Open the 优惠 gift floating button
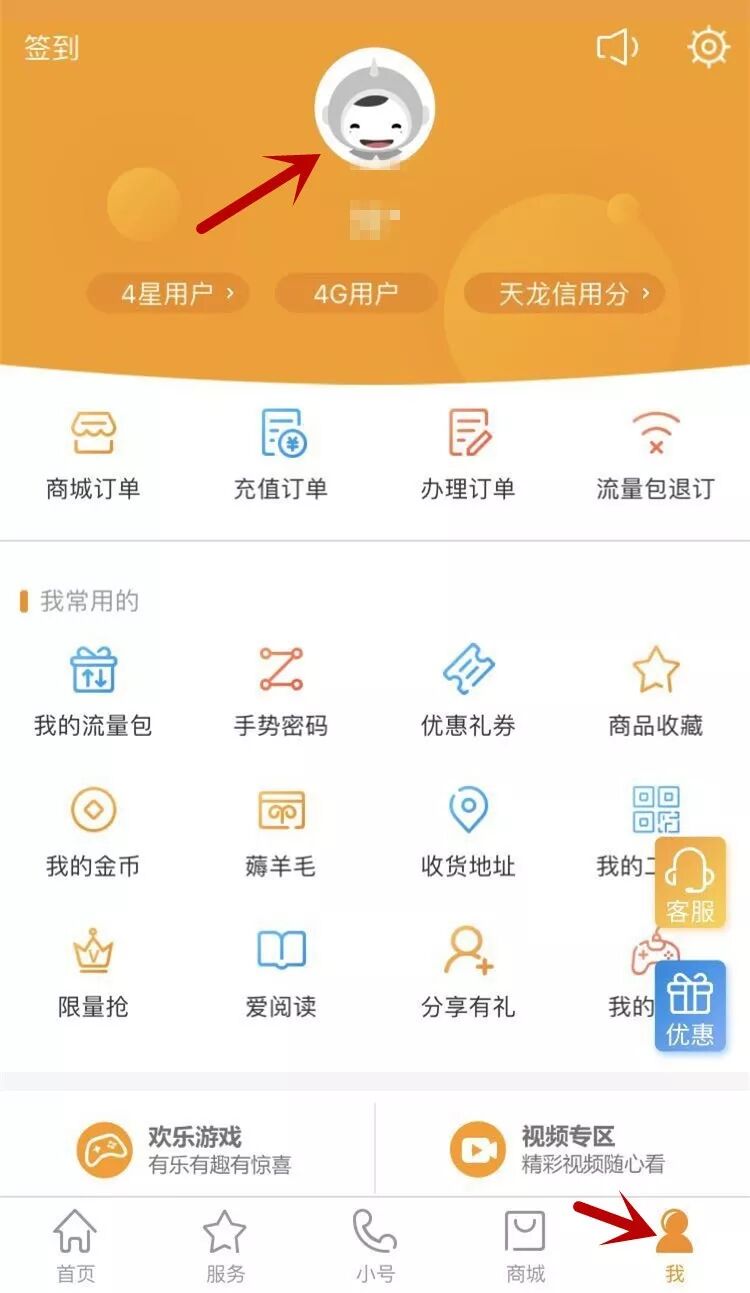The height and width of the screenshot is (1293, 750). pyautogui.click(x=690, y=1006)
